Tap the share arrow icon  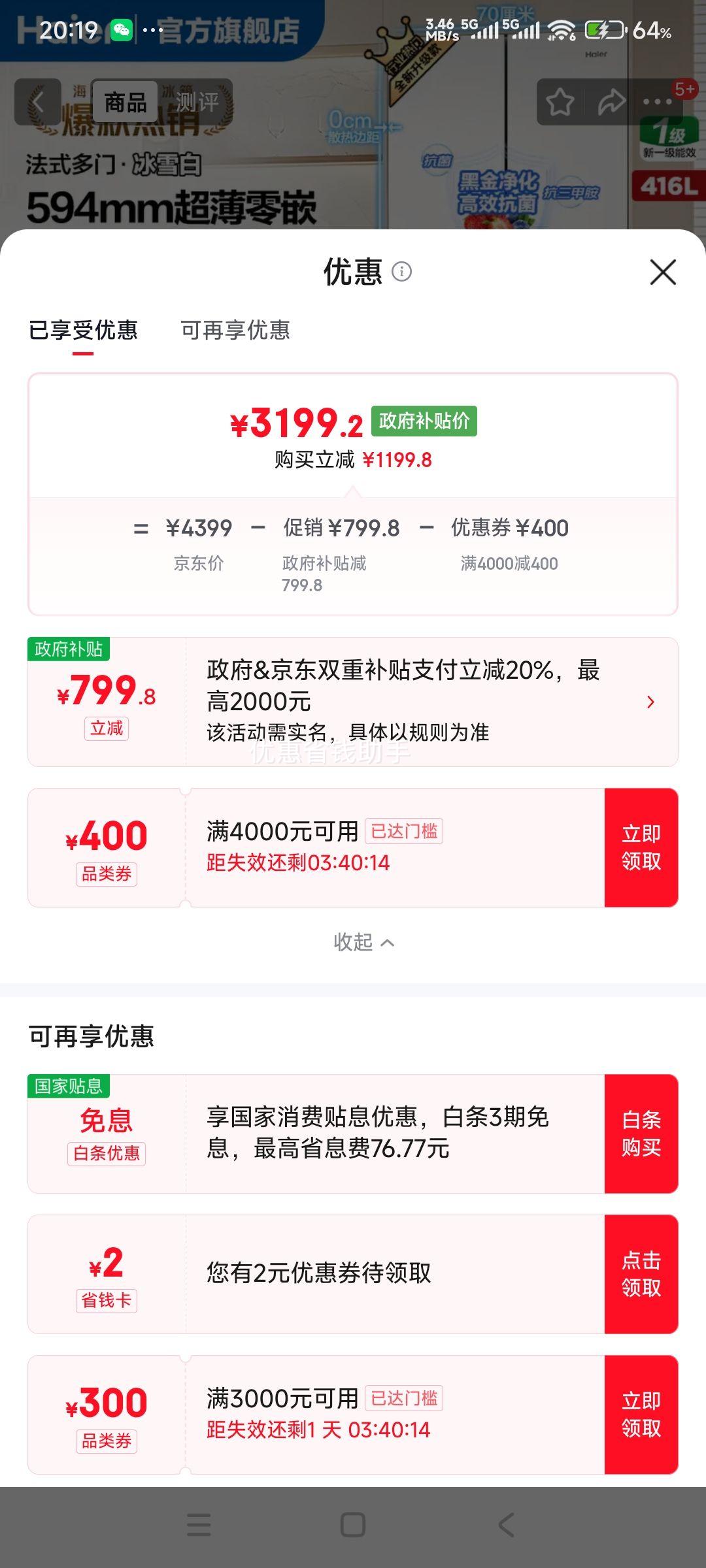609,101
